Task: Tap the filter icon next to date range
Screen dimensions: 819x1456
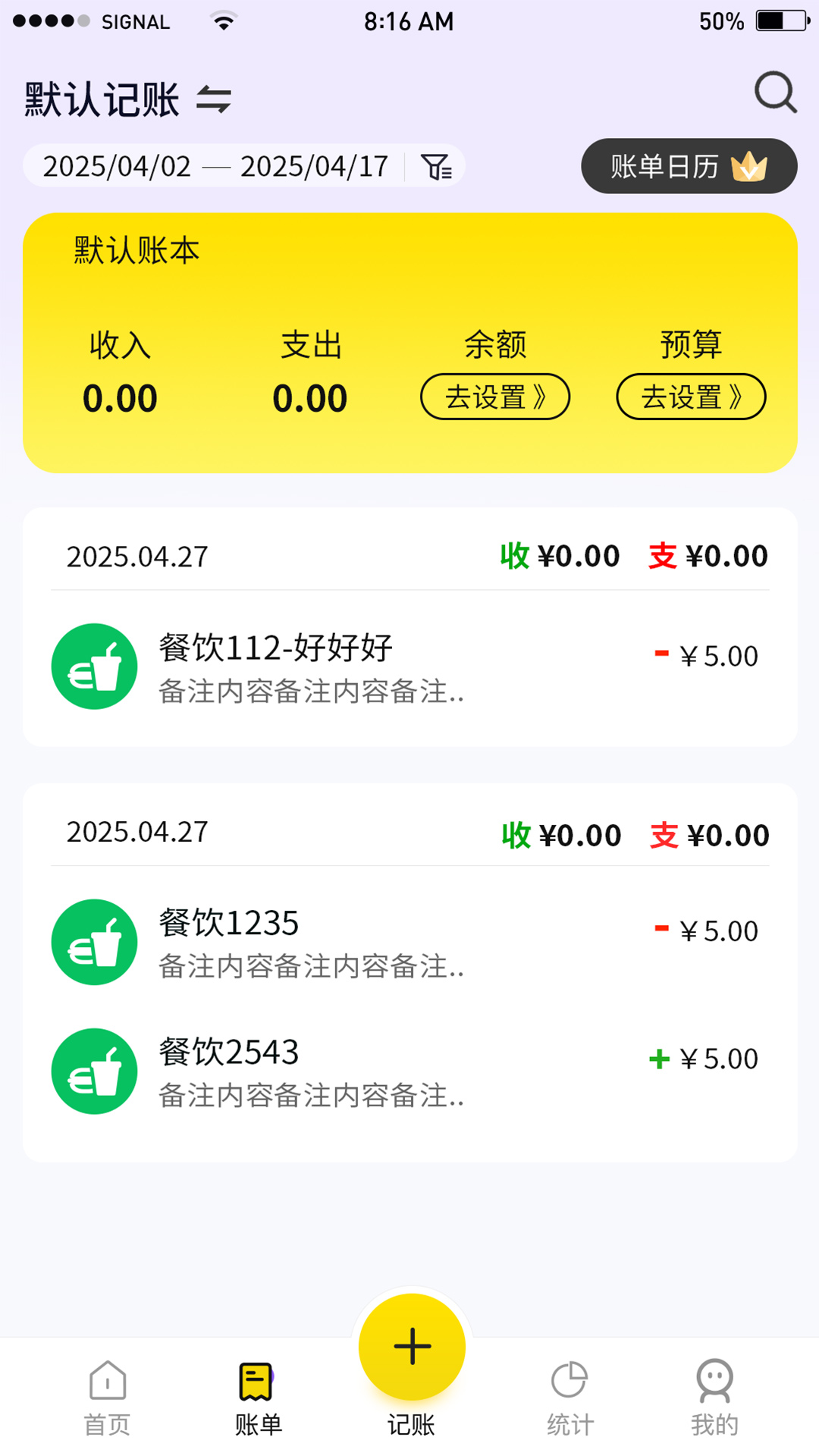Action: pyautogui.click(x=435, y=165)
